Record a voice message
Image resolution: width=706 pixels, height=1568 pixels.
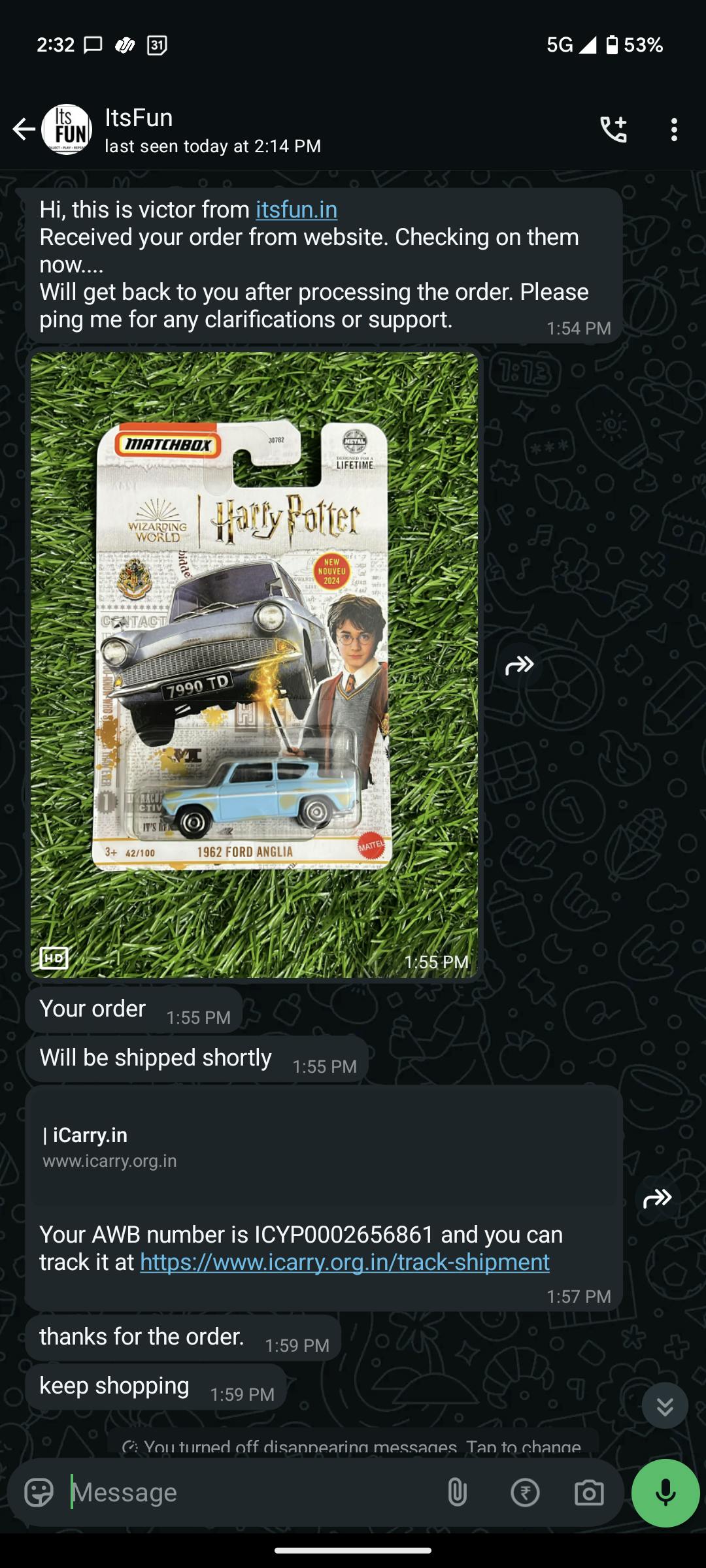click(x=665, y=1493)
